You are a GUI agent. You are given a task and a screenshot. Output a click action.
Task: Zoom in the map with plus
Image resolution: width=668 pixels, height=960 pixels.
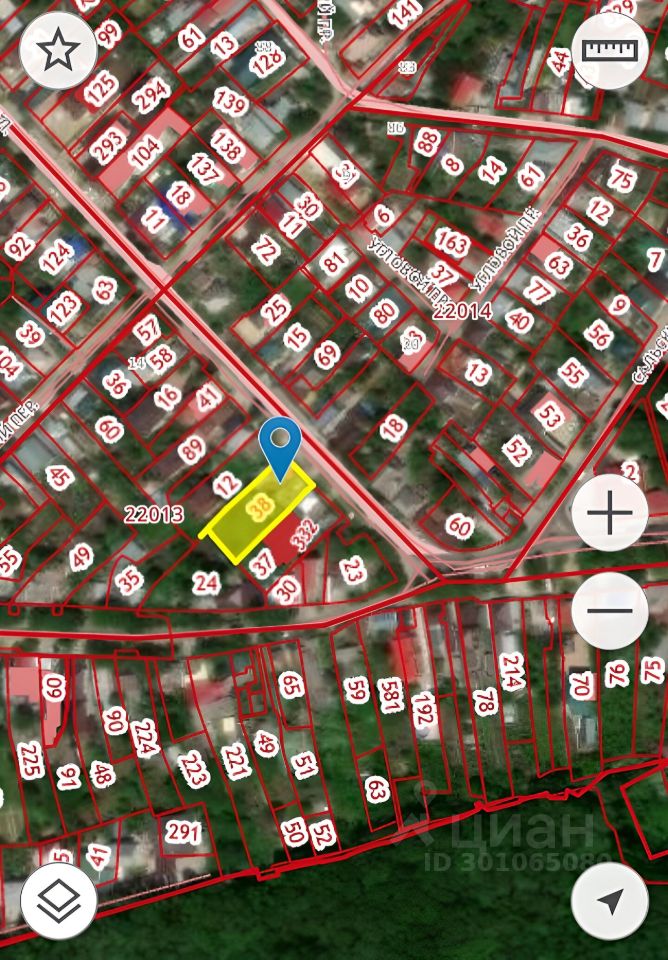tap(610, 513)
